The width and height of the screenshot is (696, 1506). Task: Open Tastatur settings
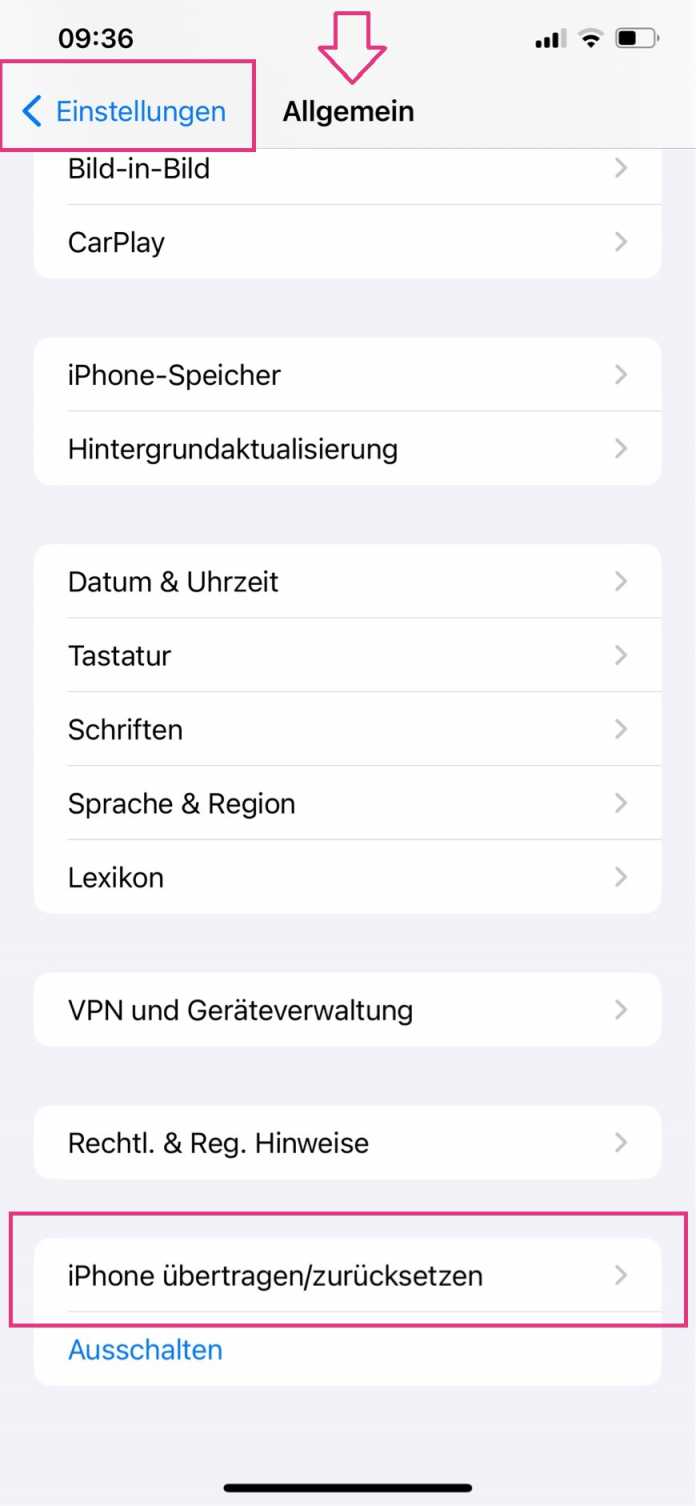(347, 656)
